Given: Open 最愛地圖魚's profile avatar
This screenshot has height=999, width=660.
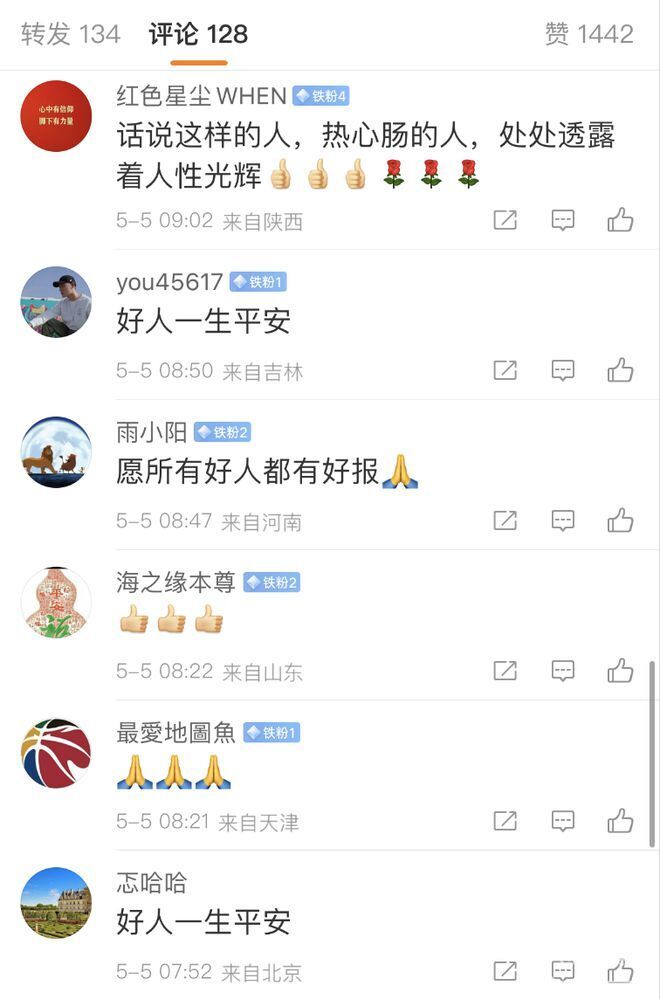Looking at the screenshot, I should 56,753.
